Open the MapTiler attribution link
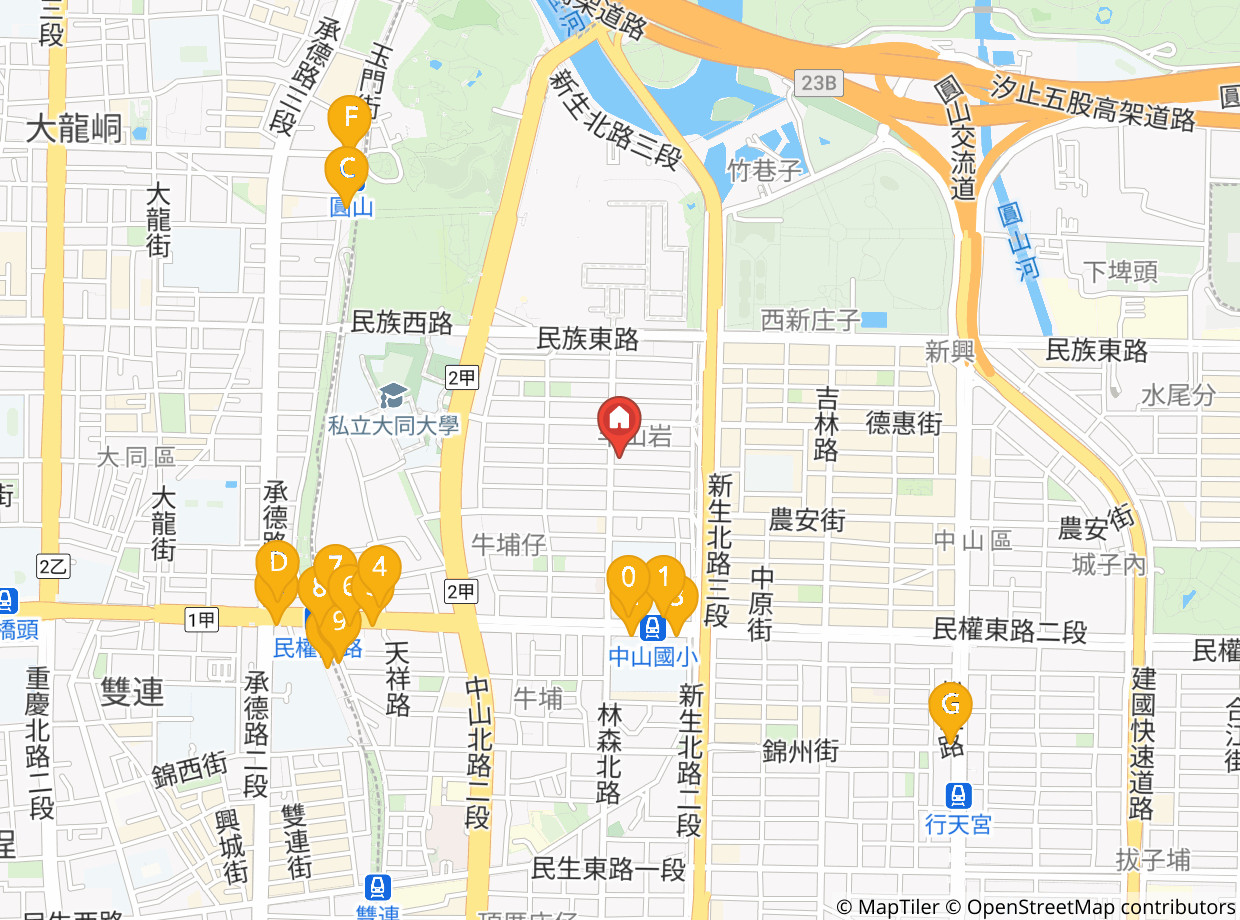 point(885,907)
